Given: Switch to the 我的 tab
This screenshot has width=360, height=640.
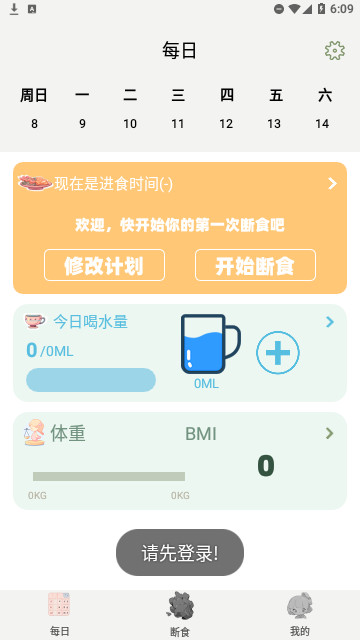Looking at the screenshot, I should tap(300, 614).
